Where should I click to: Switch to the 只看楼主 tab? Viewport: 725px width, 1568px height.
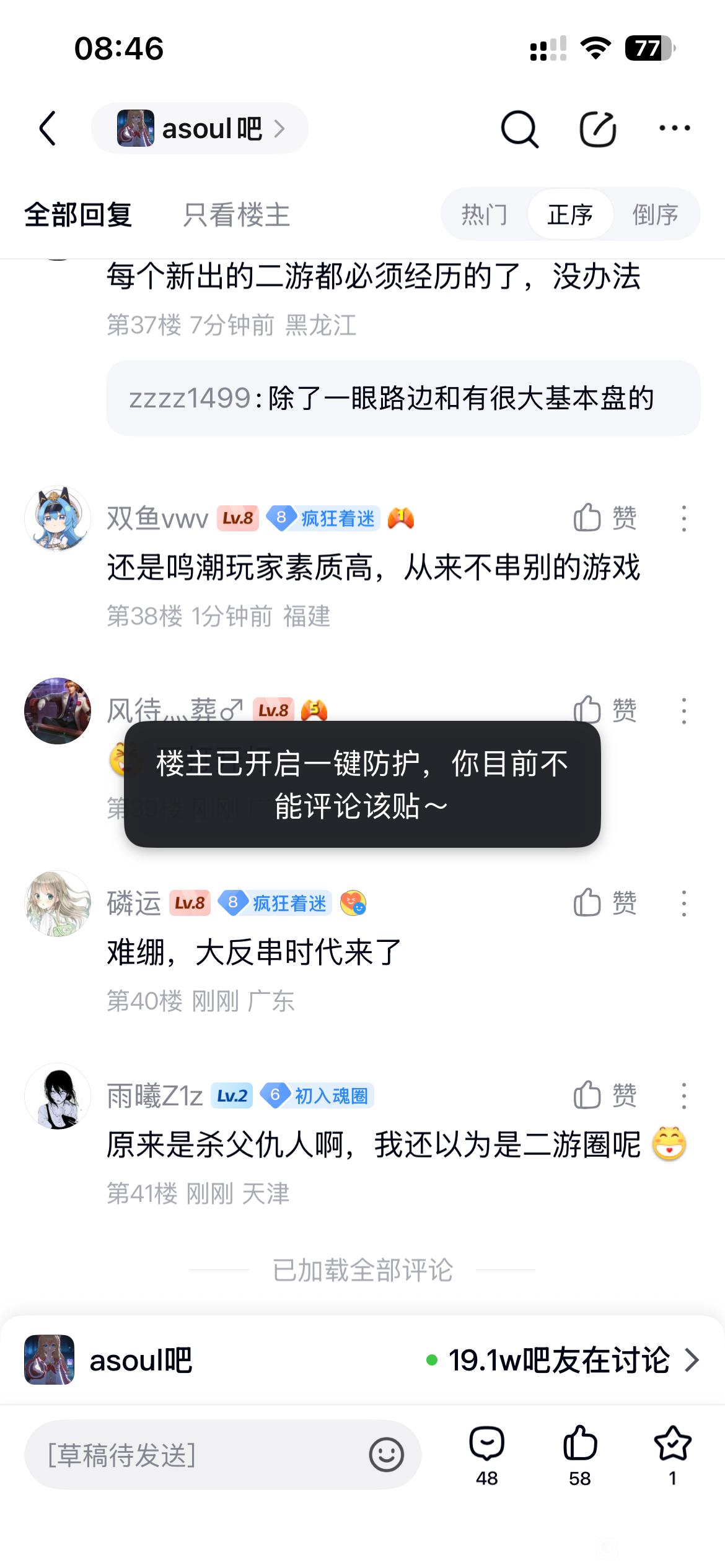(236, 215)
